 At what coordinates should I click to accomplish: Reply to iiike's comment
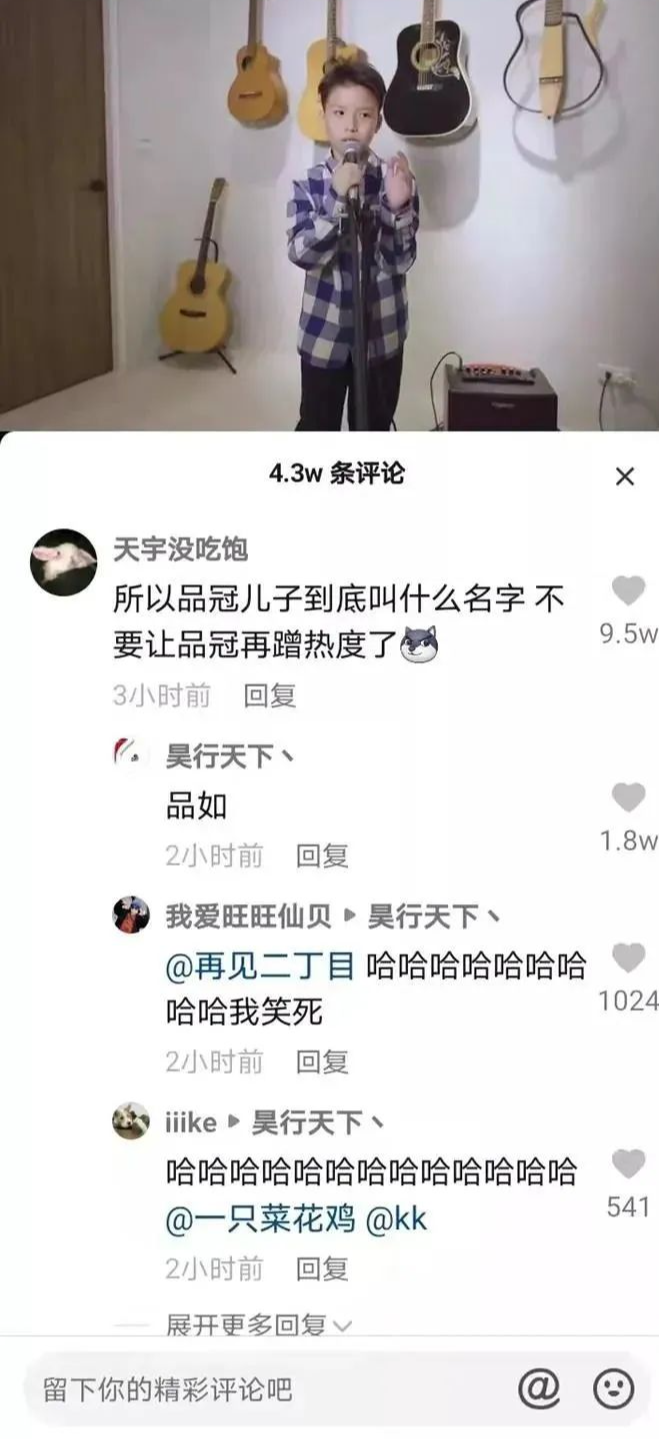coord(322,1269)
